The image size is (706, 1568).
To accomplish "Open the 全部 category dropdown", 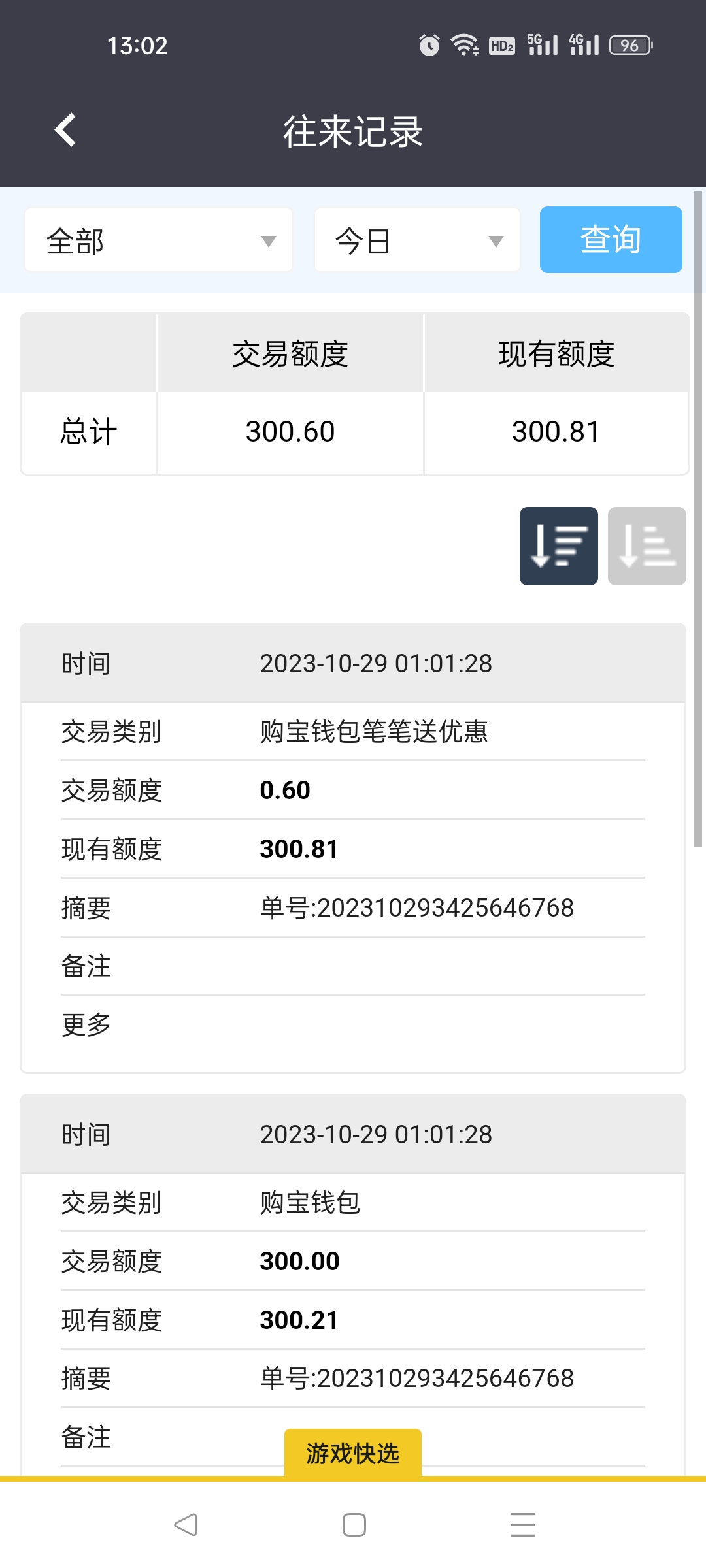I will 159,240.
